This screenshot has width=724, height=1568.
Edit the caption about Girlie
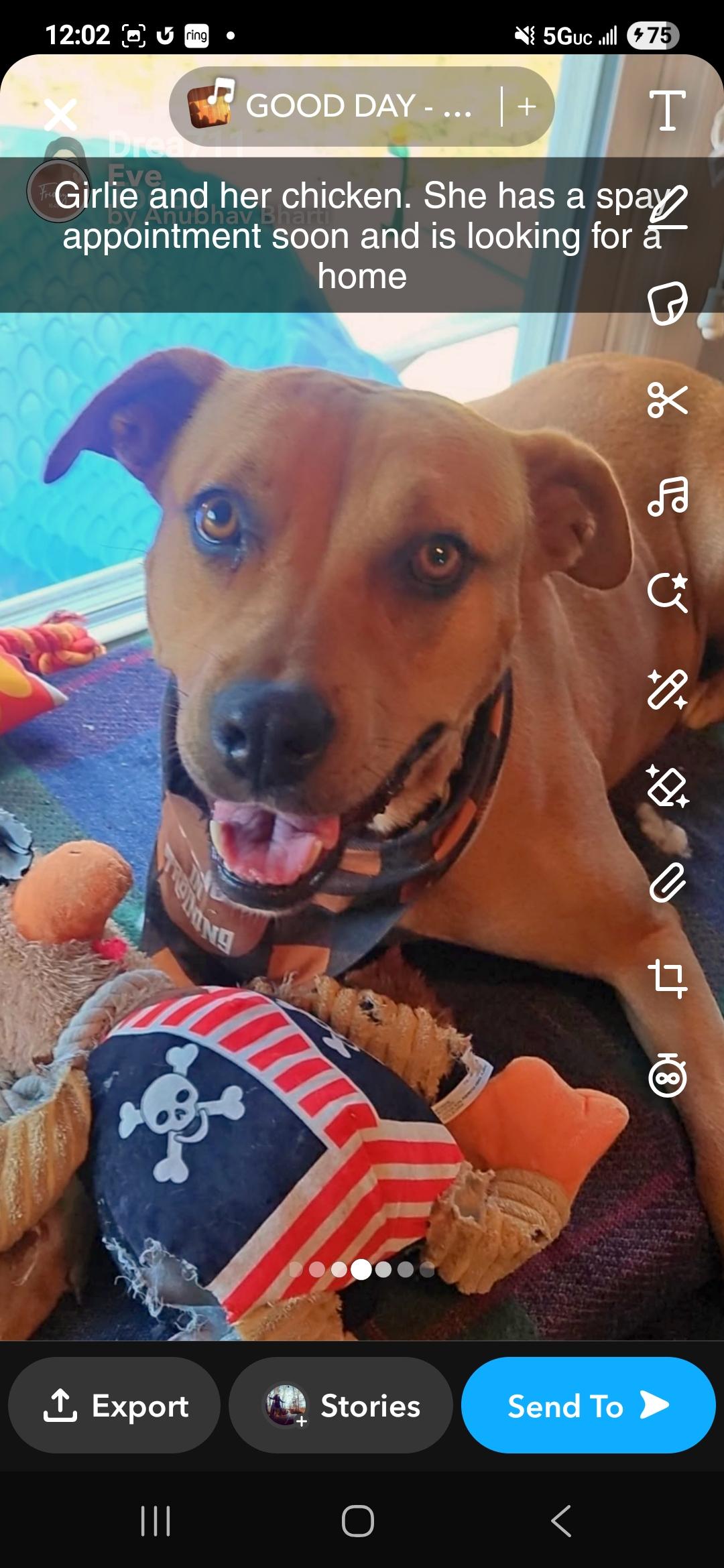tap(362, 236)
